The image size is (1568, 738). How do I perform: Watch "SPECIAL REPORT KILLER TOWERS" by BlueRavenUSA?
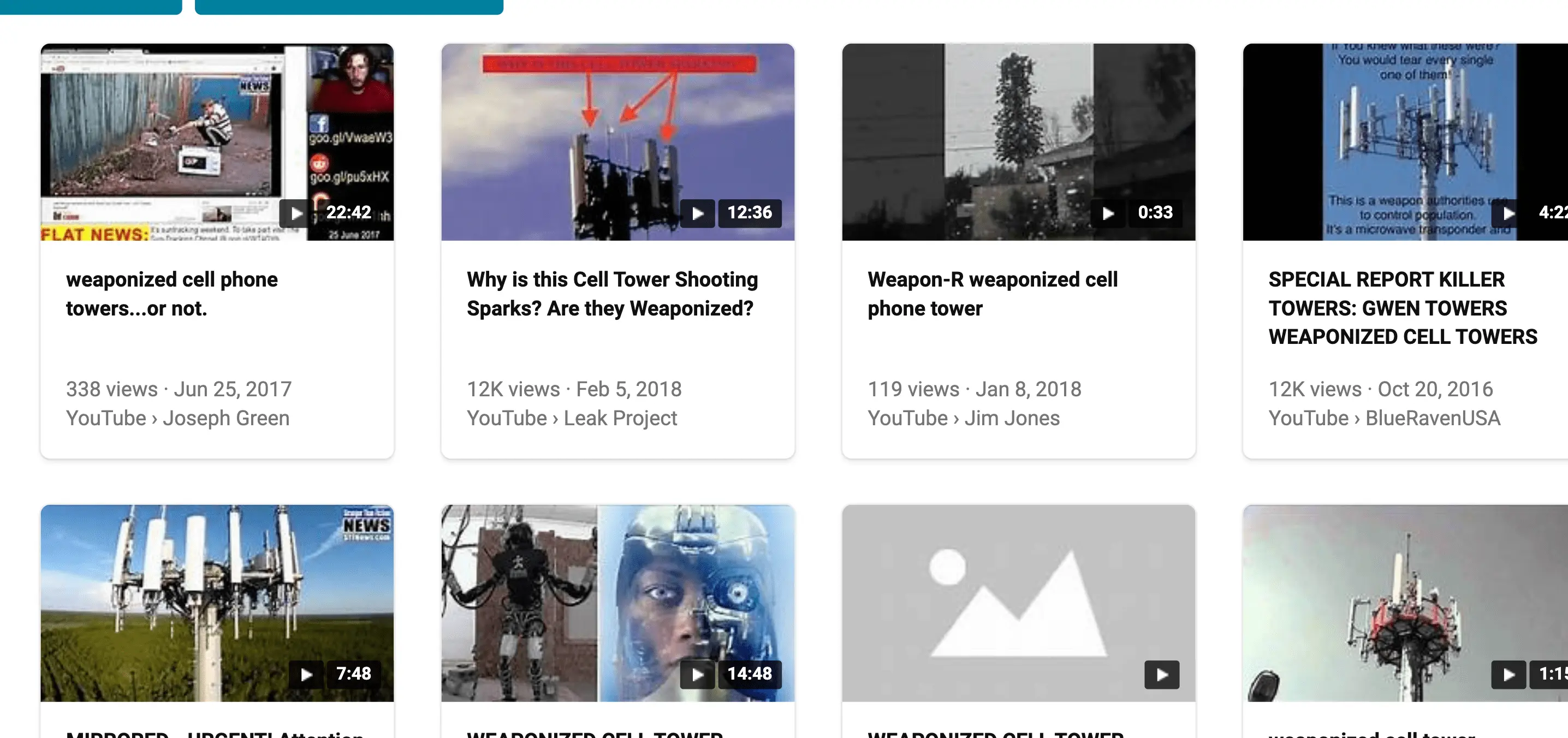[x=1403, y=307]
